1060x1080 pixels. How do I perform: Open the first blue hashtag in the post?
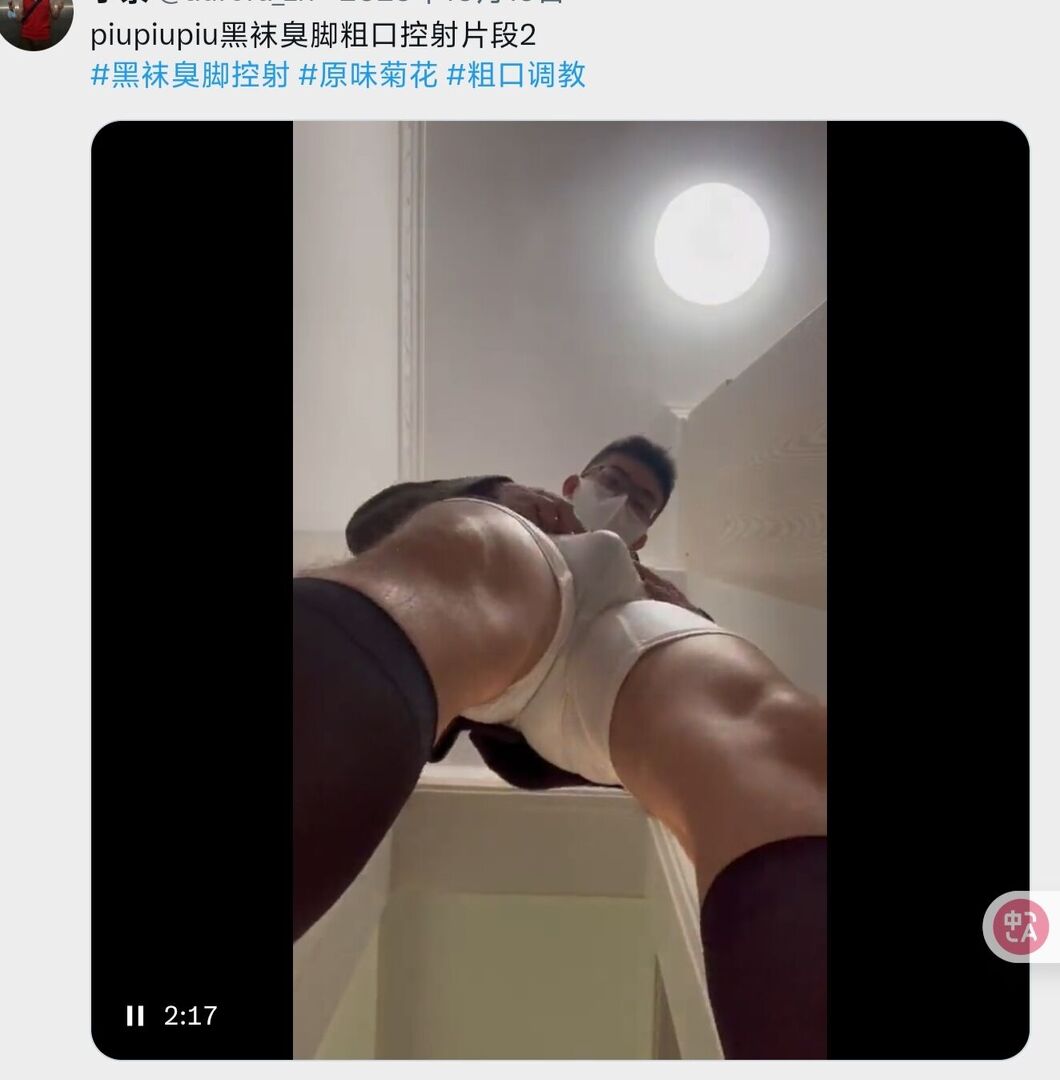pyautogui.click(x=190, y=75)
